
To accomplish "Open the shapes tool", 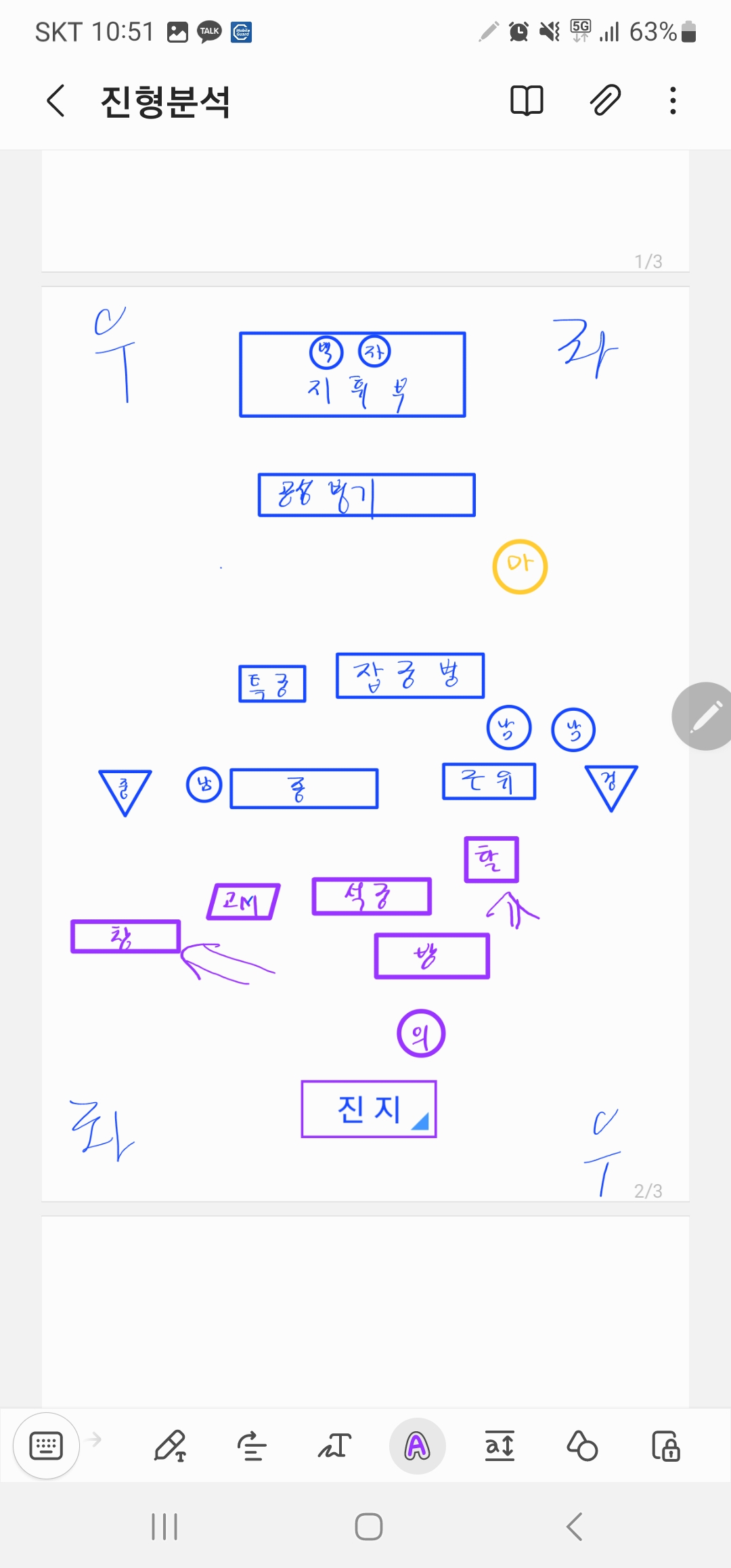I will point(582,1446).
